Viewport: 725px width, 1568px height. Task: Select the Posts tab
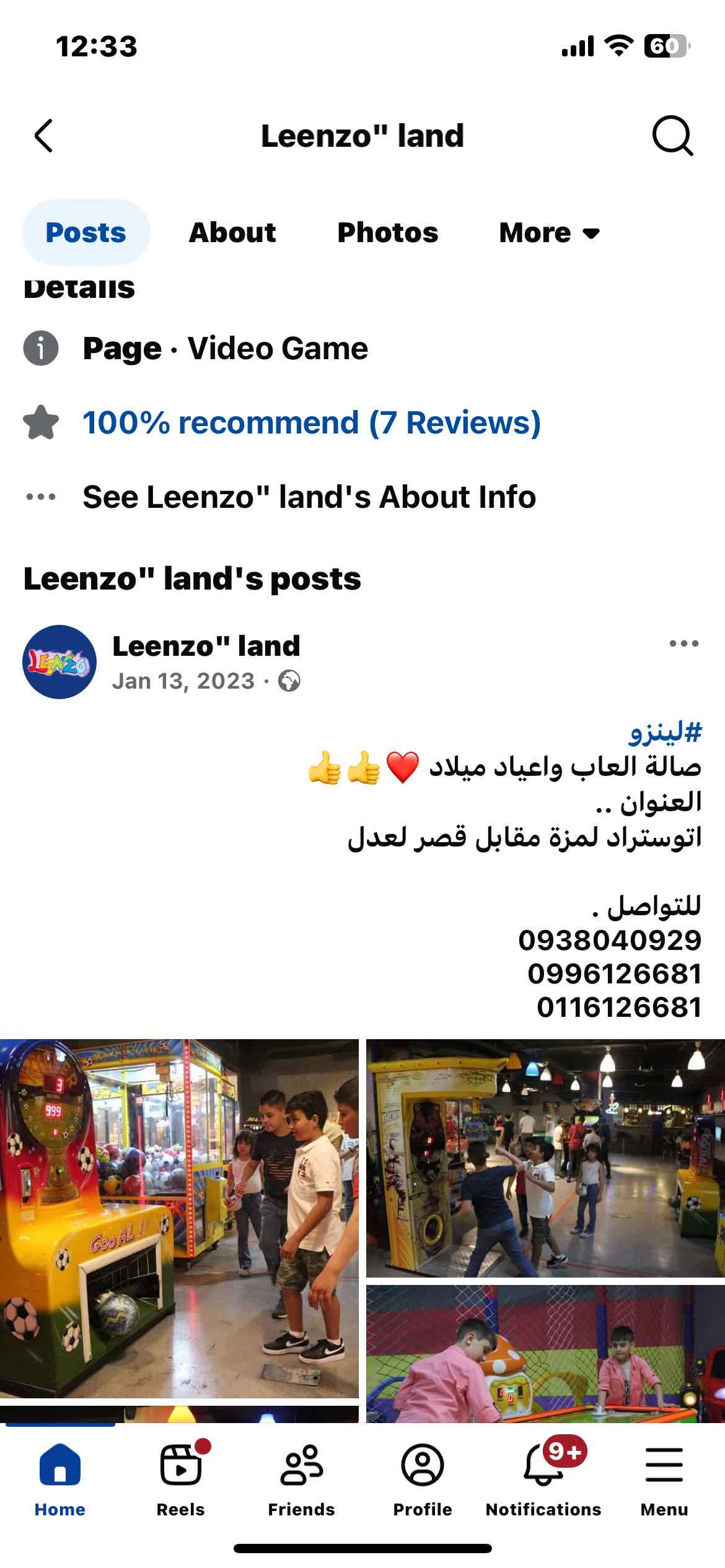click(x=86, y=233)
